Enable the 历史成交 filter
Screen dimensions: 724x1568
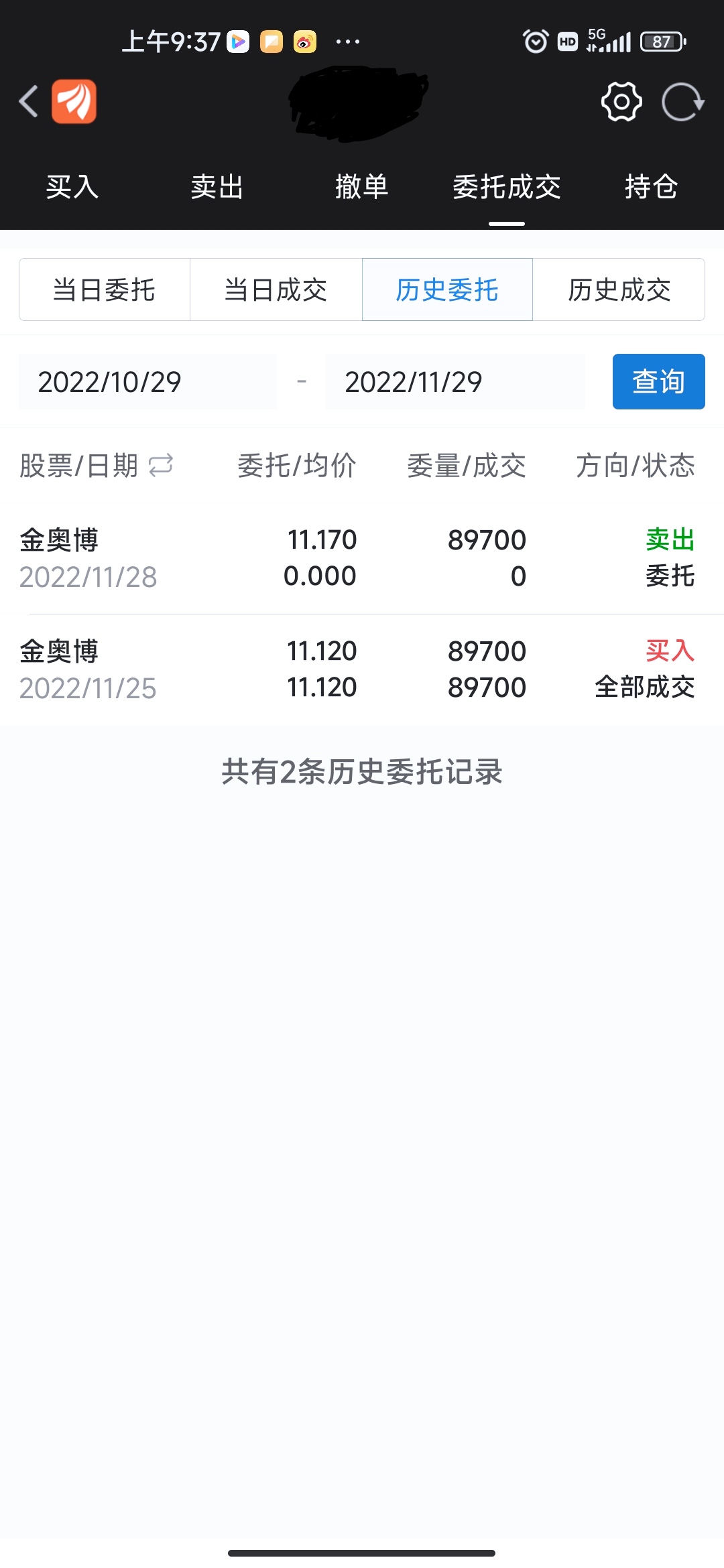618,290
